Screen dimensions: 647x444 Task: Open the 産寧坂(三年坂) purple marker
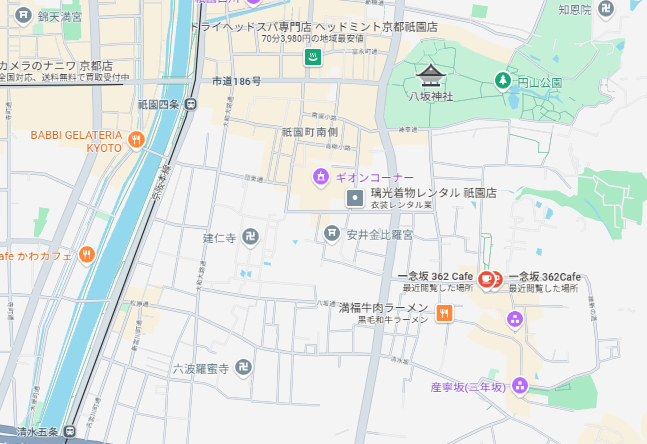pos(519,385)
